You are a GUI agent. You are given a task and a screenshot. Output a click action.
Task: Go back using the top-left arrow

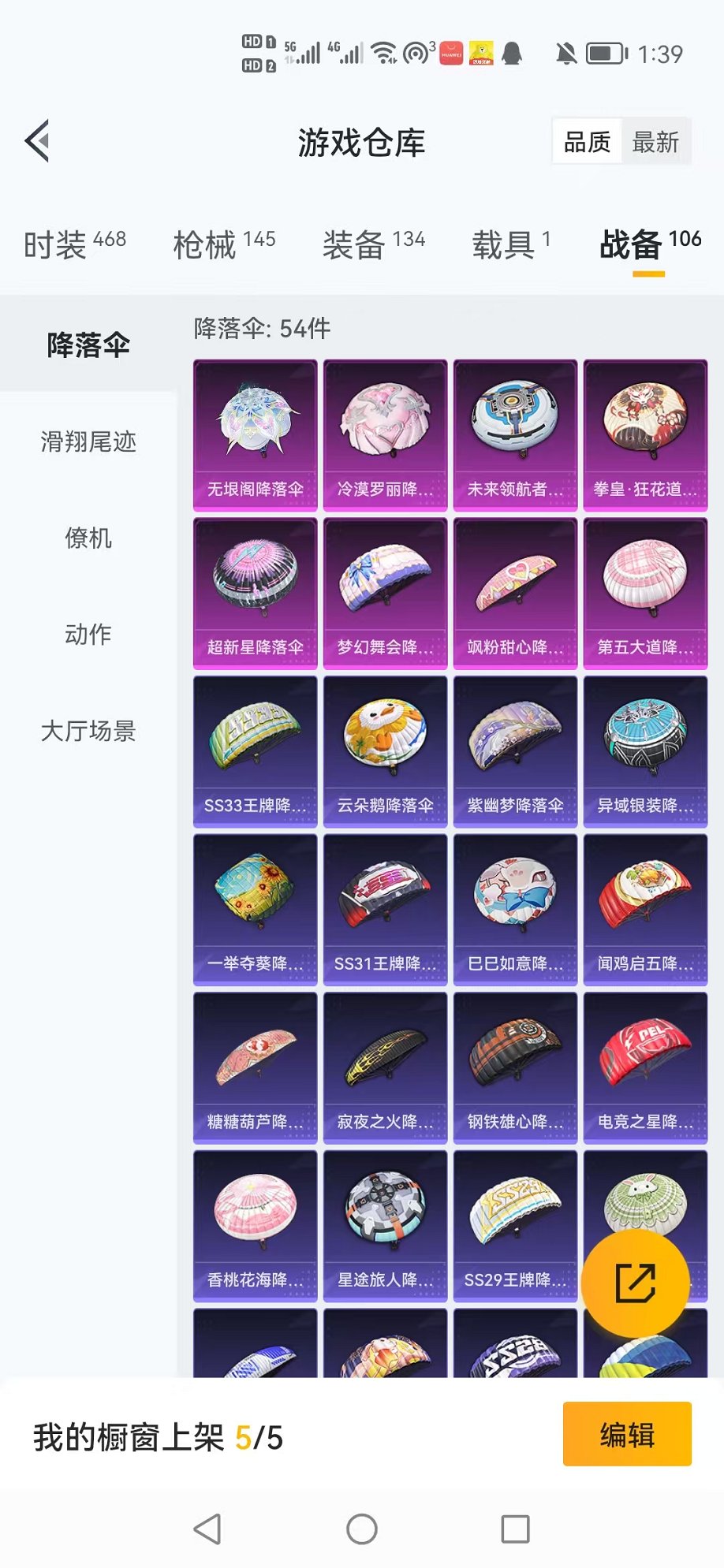[38, 141]
